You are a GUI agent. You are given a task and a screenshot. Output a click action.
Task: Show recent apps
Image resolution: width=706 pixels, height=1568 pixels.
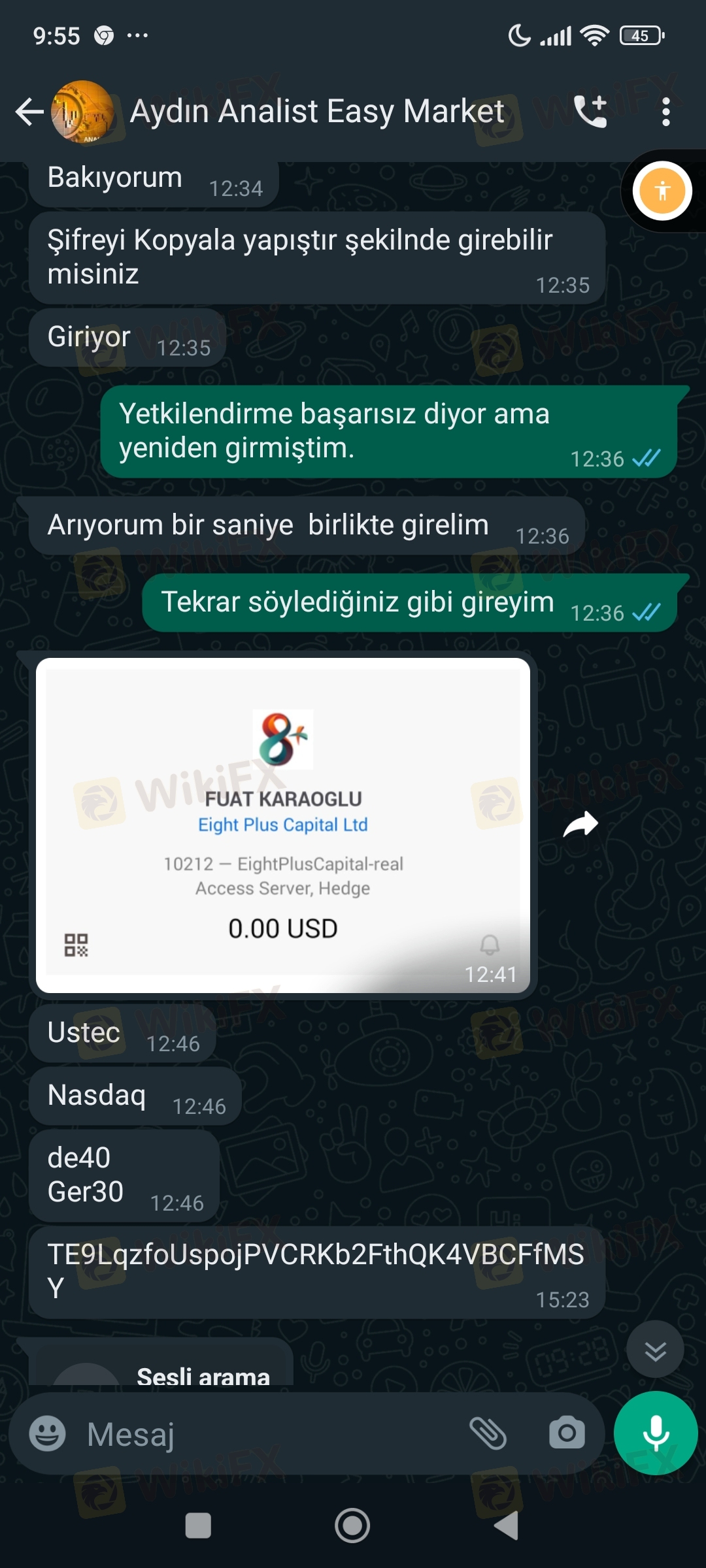tap(198, 1526)
